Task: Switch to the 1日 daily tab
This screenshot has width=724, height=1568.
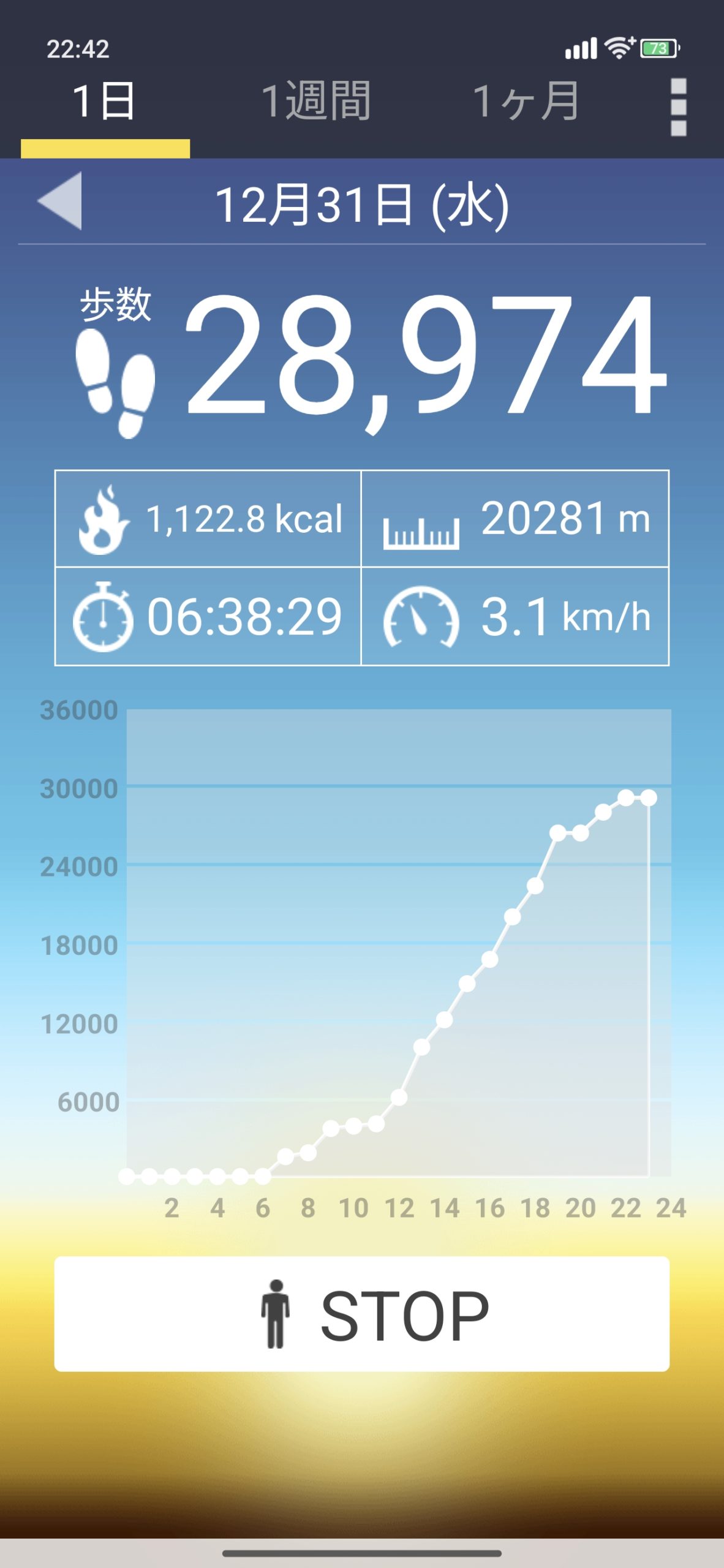Action: (x=104, y=101)
